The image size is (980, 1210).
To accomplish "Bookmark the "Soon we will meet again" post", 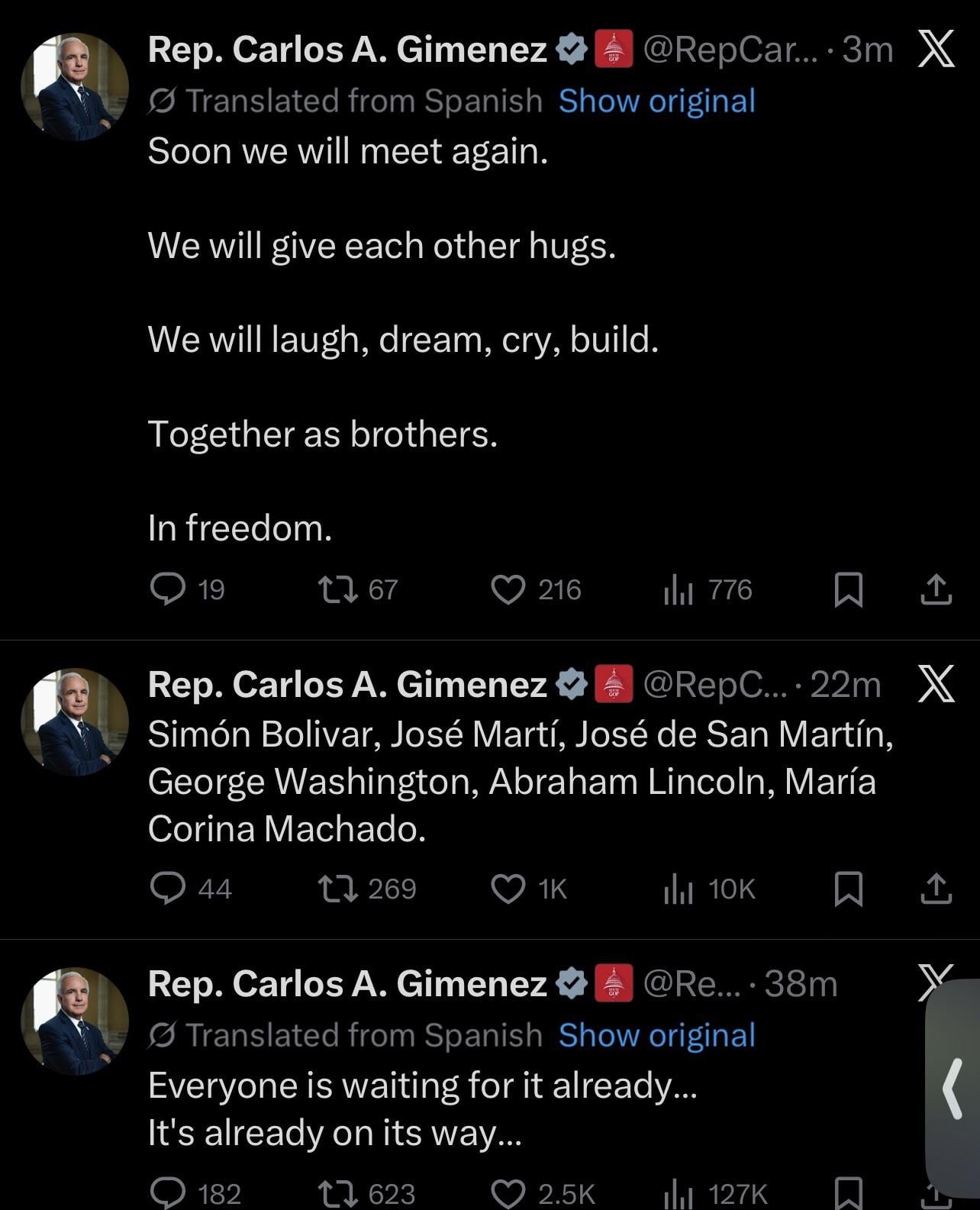I will coord(849,589).
